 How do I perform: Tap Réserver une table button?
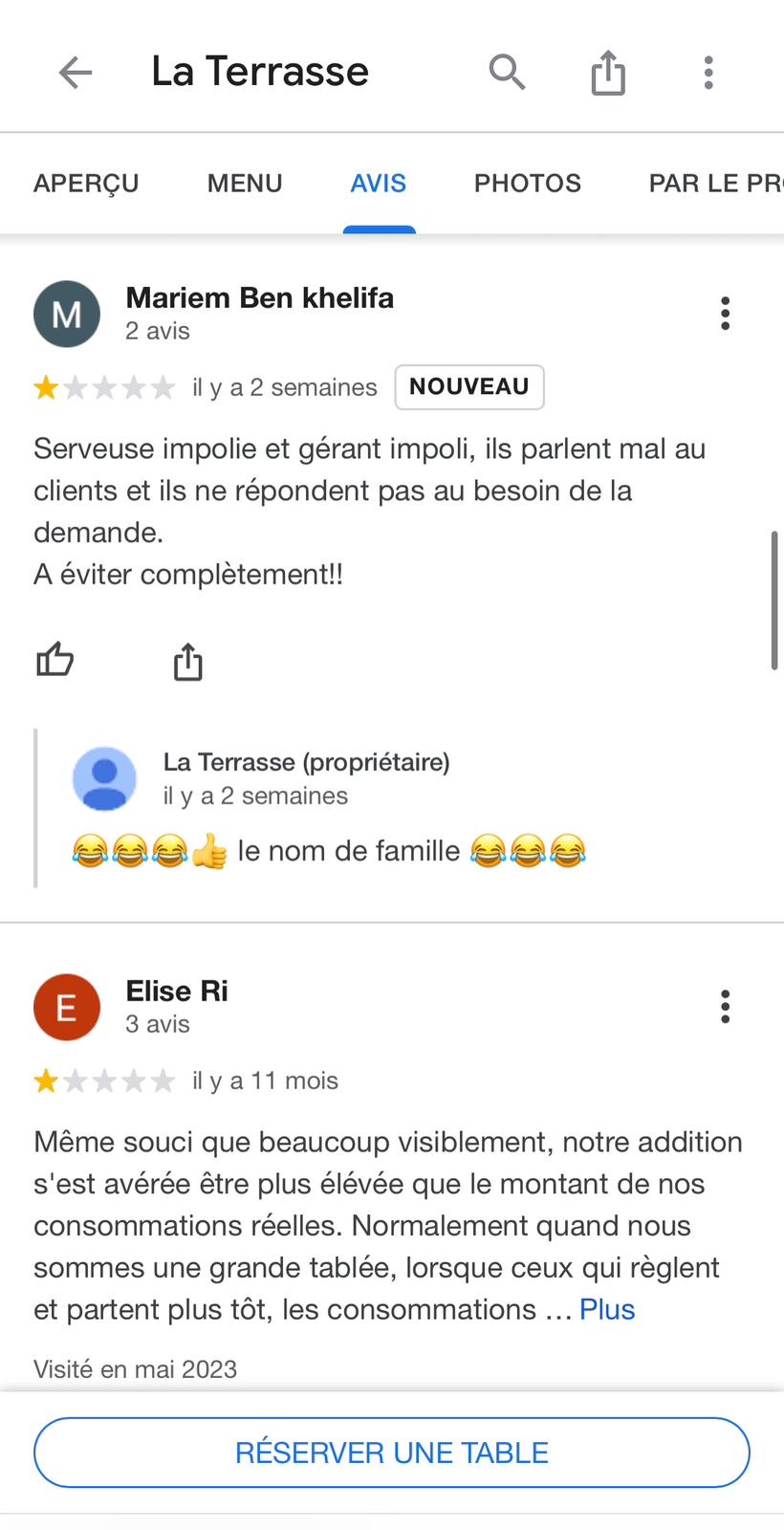pos(392,1453)
